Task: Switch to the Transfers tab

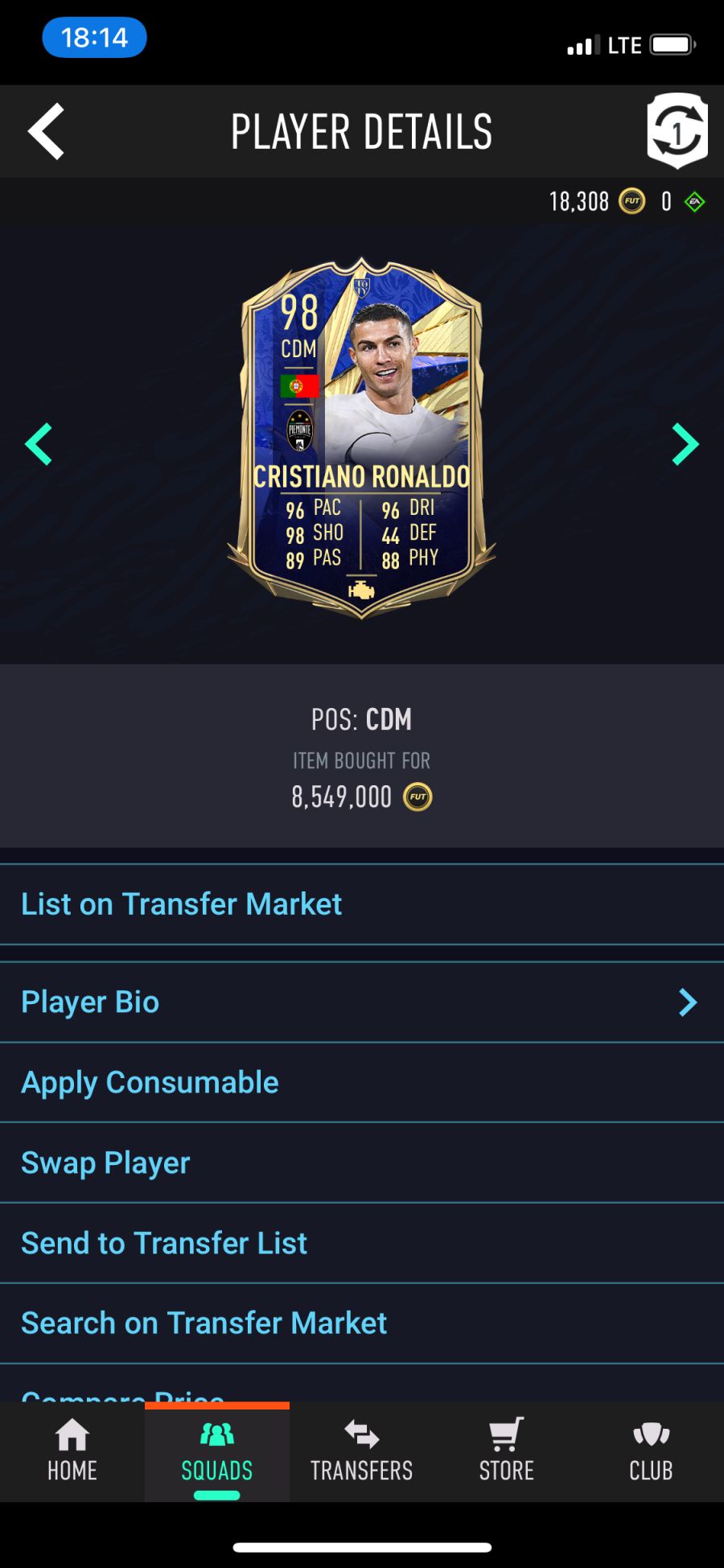Action: (x=362, y=1453)
